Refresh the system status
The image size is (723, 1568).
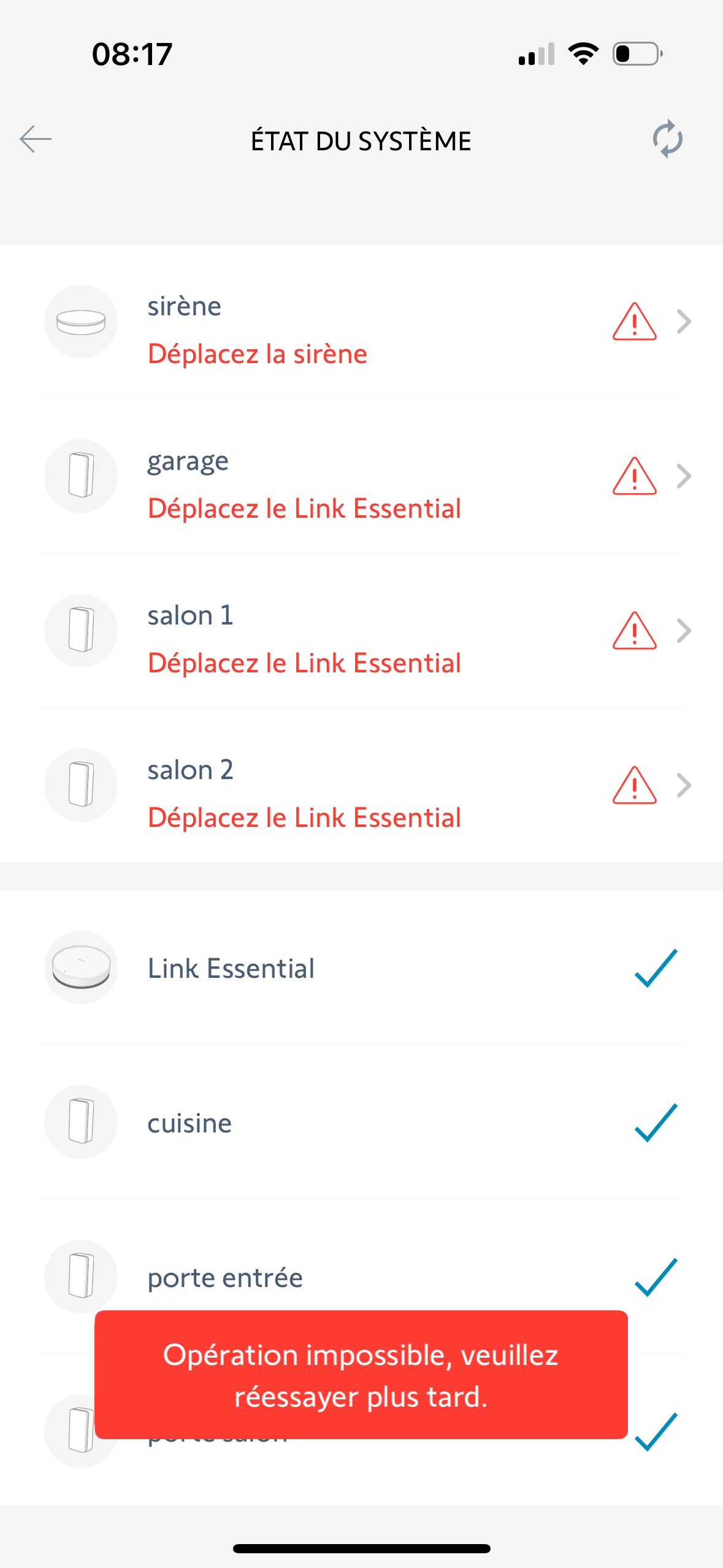[667, 139]
